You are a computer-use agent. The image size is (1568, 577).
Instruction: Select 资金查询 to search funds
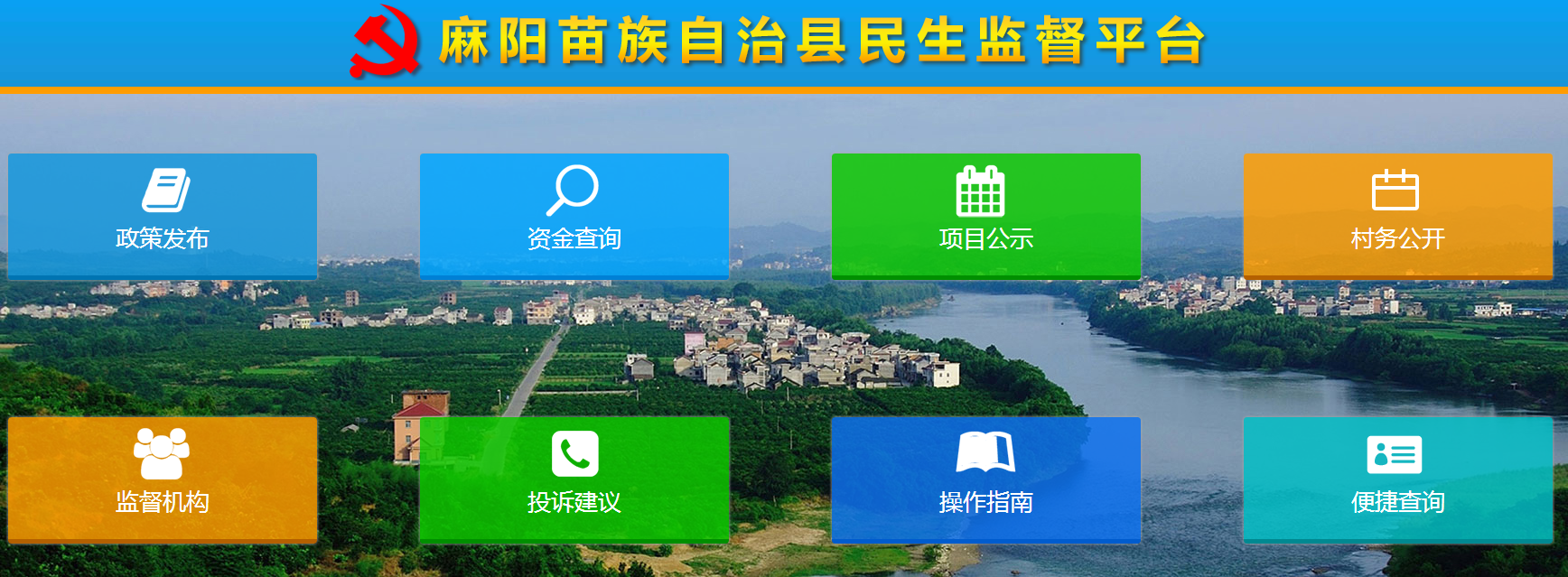574,216
